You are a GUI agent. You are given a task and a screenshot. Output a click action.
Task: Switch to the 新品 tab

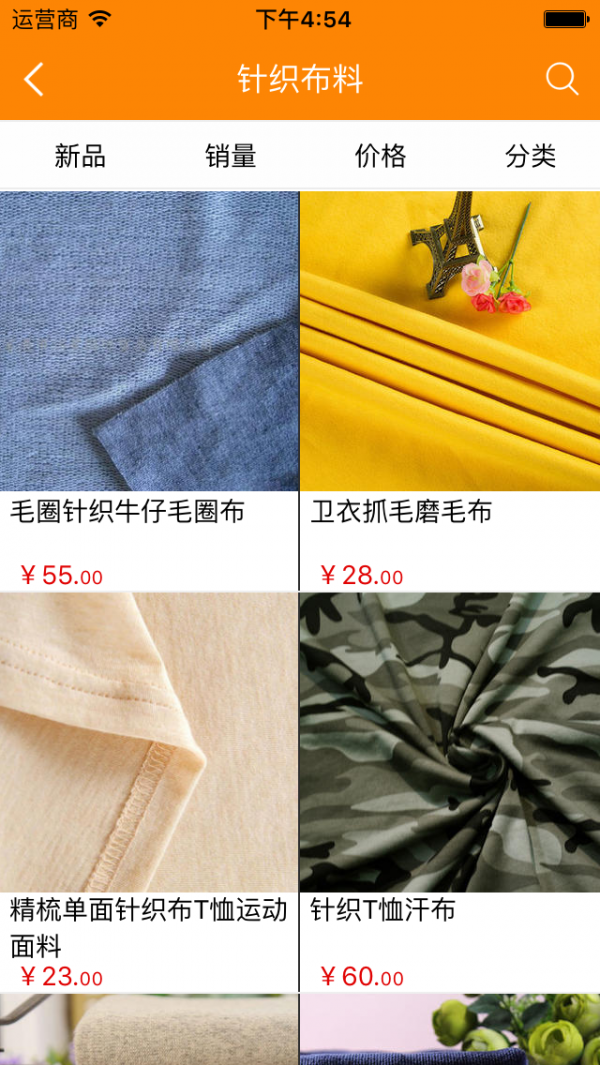point(80,156)
